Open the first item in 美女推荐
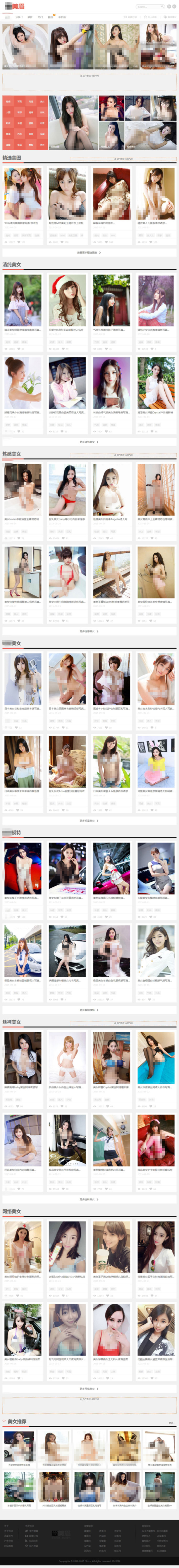 pos(19,1446)
